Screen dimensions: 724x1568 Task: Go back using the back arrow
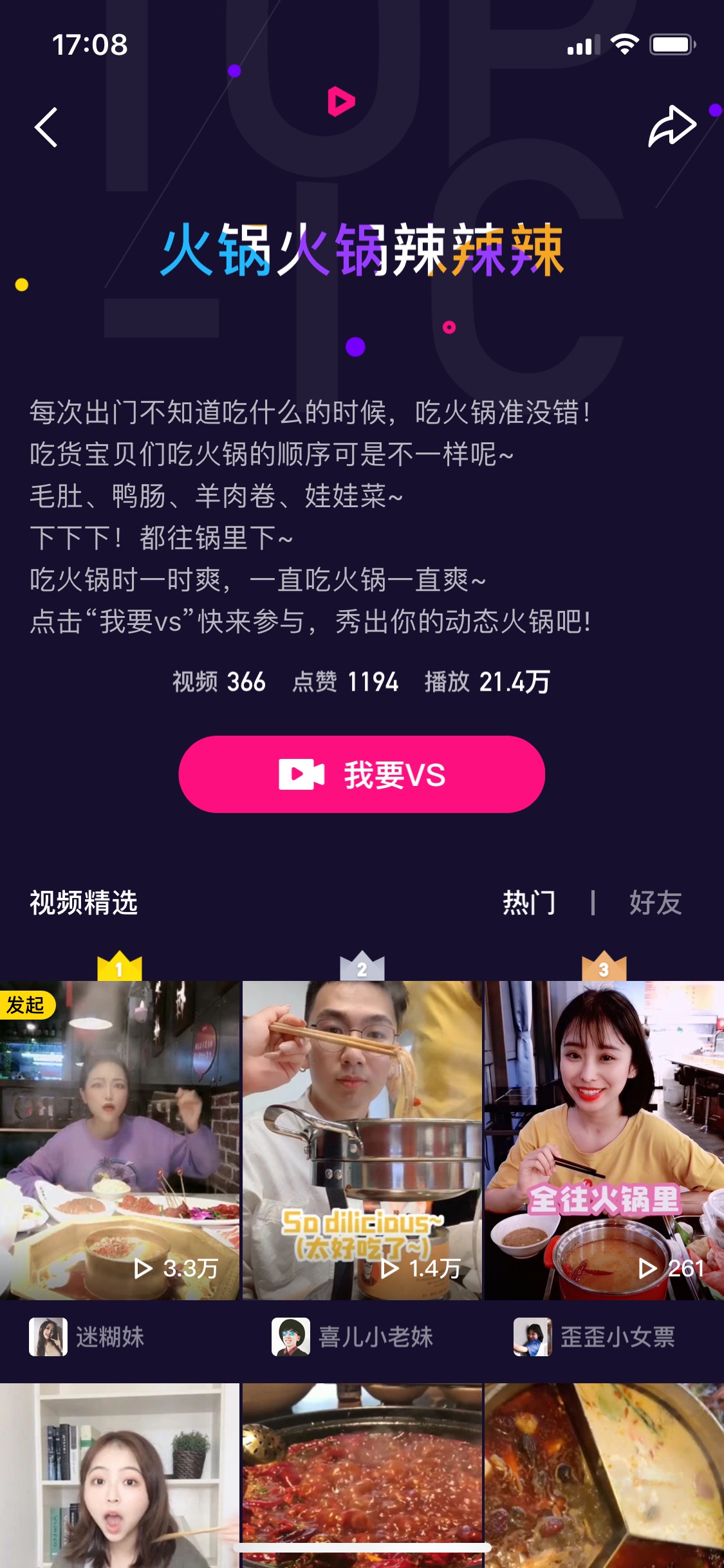click(46, 127)
